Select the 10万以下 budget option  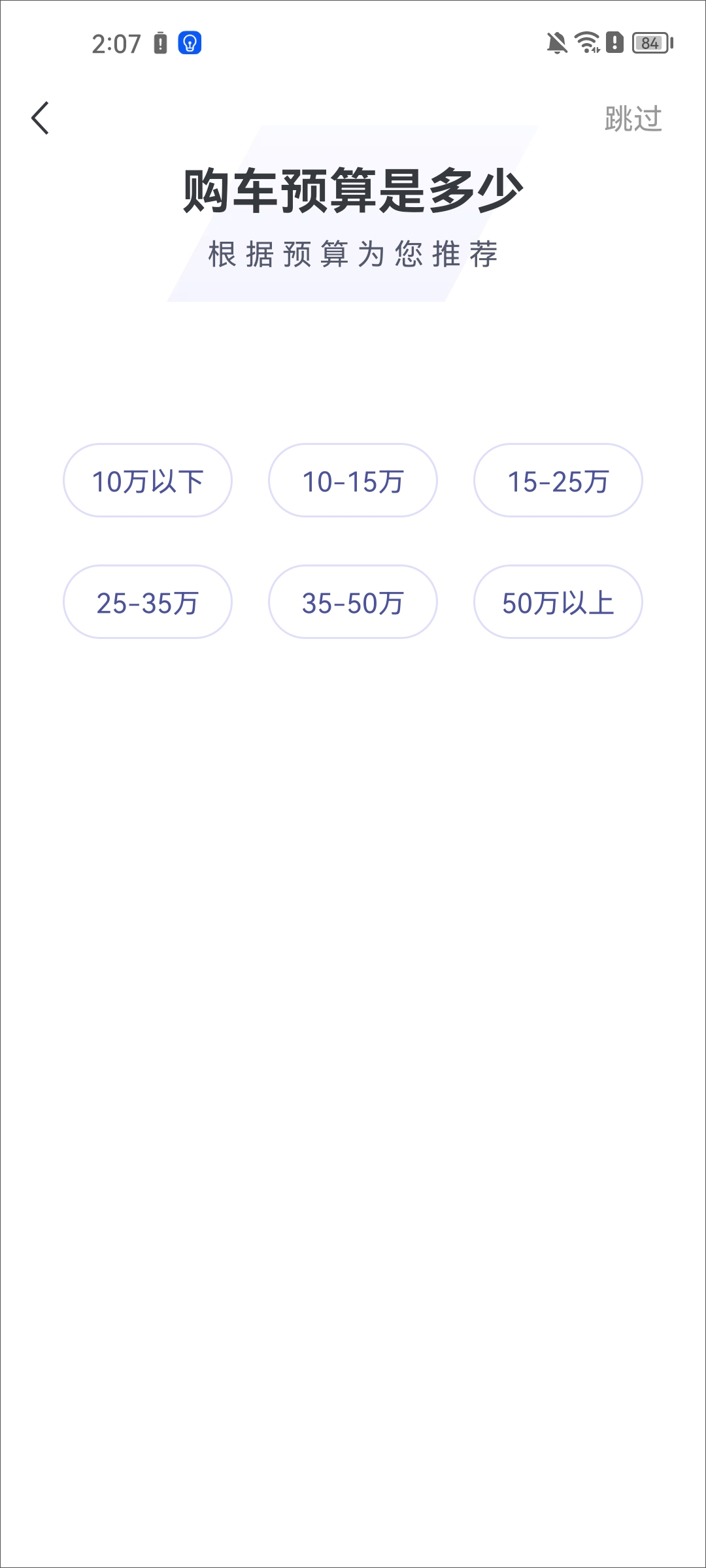pyautogui.click(x=148, y=481)
